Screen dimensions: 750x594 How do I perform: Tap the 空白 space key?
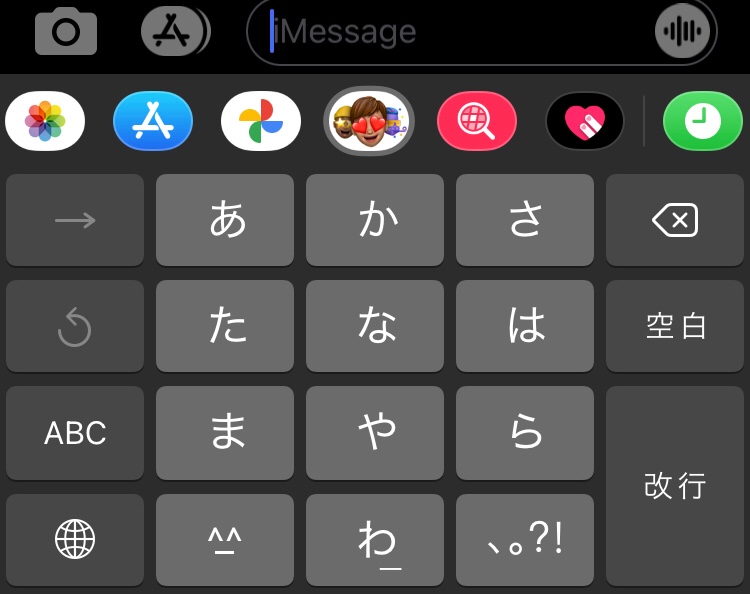tap(675, 326)
